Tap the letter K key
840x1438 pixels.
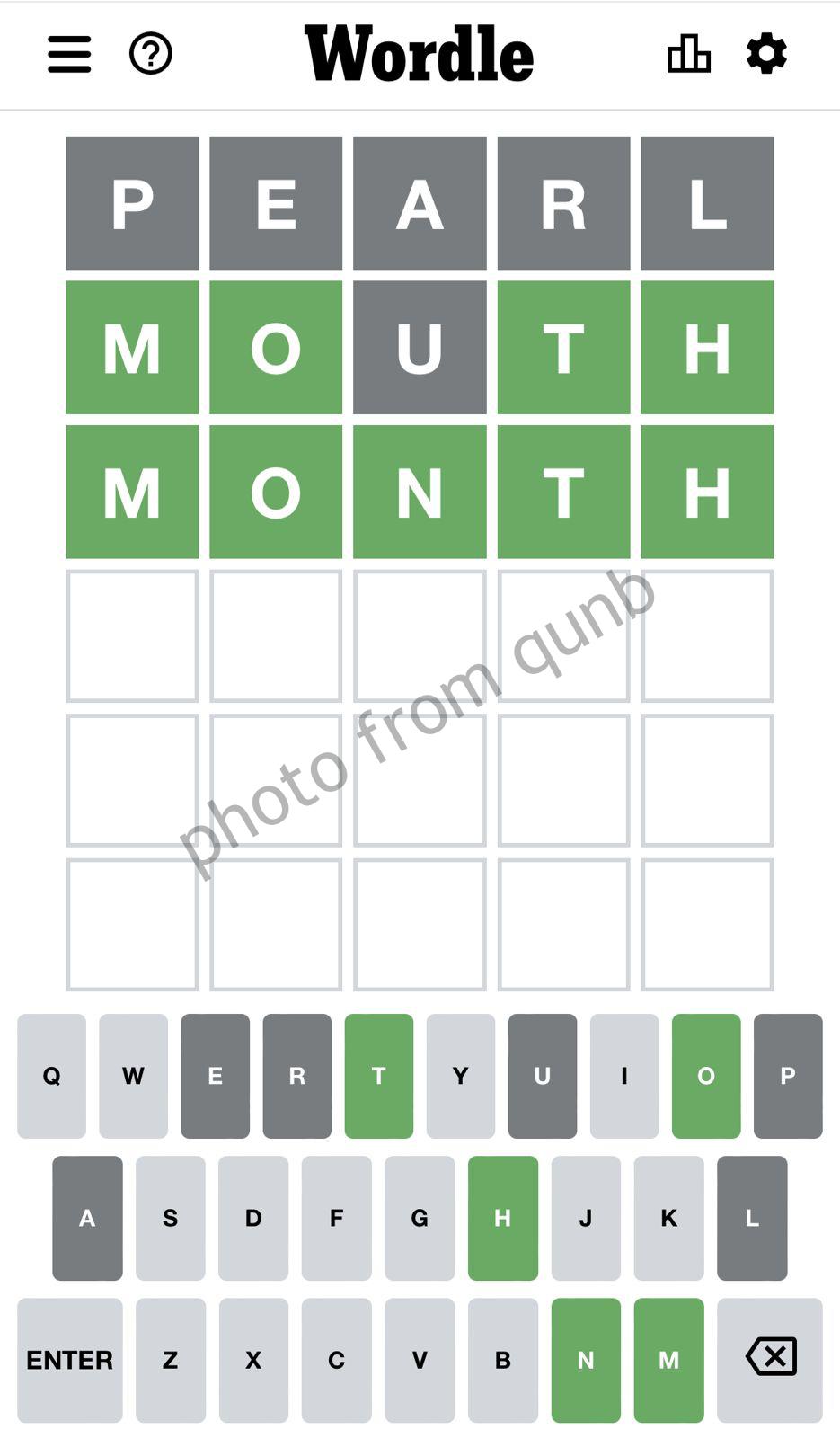(x=669, y=1218)
